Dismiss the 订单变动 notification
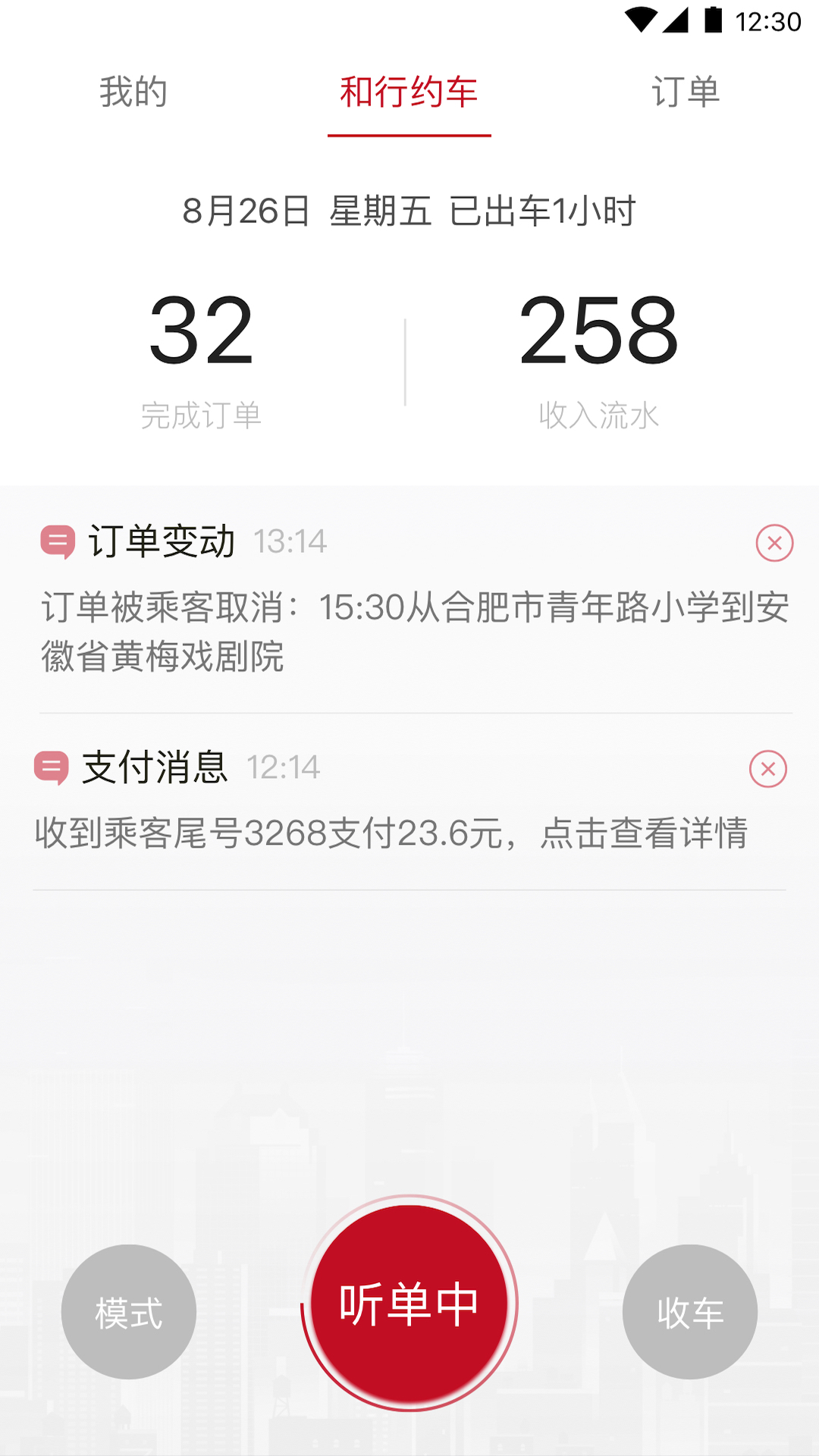This screenshot has height=1456, width=819. (x=773, y=543)
